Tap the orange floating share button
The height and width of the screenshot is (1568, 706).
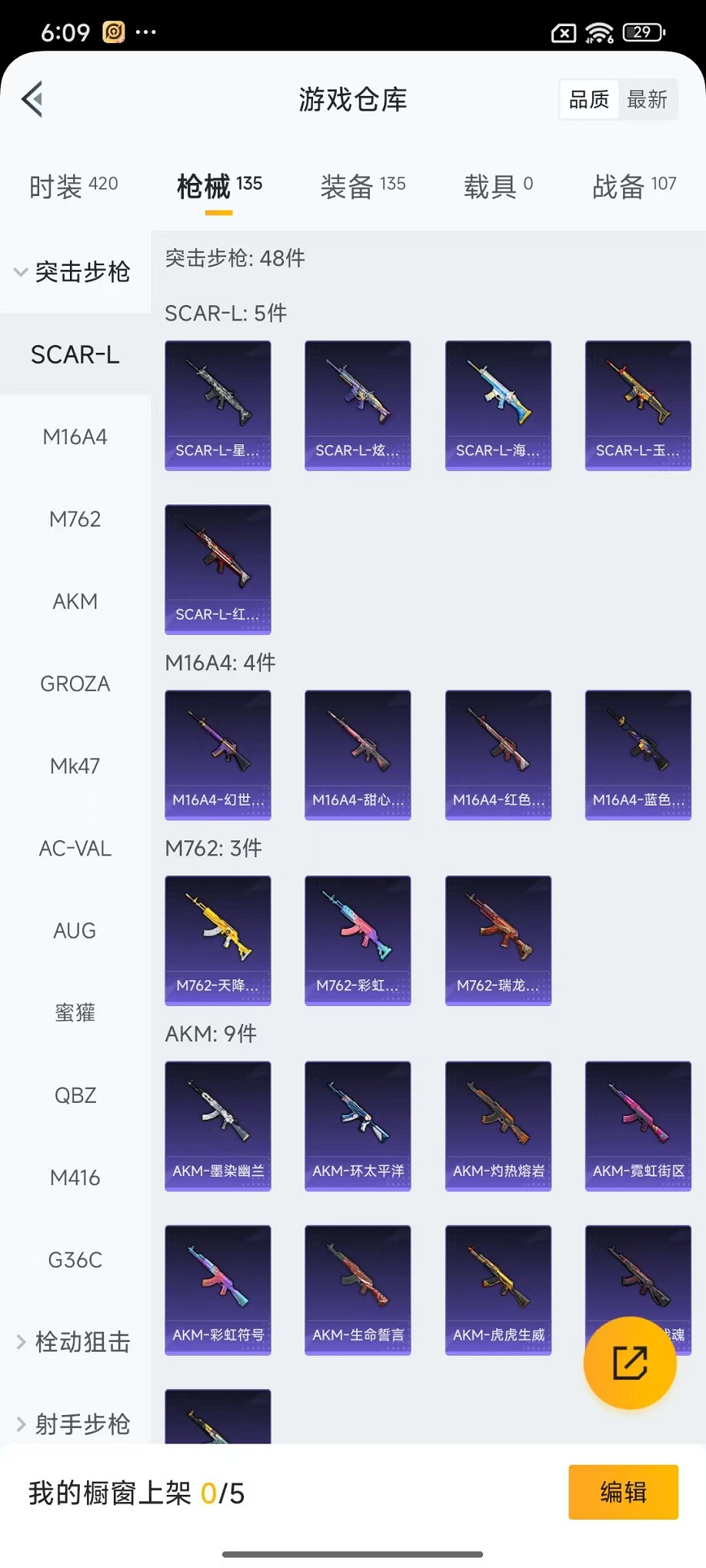pyautogui.click(x=629, y=1363)
